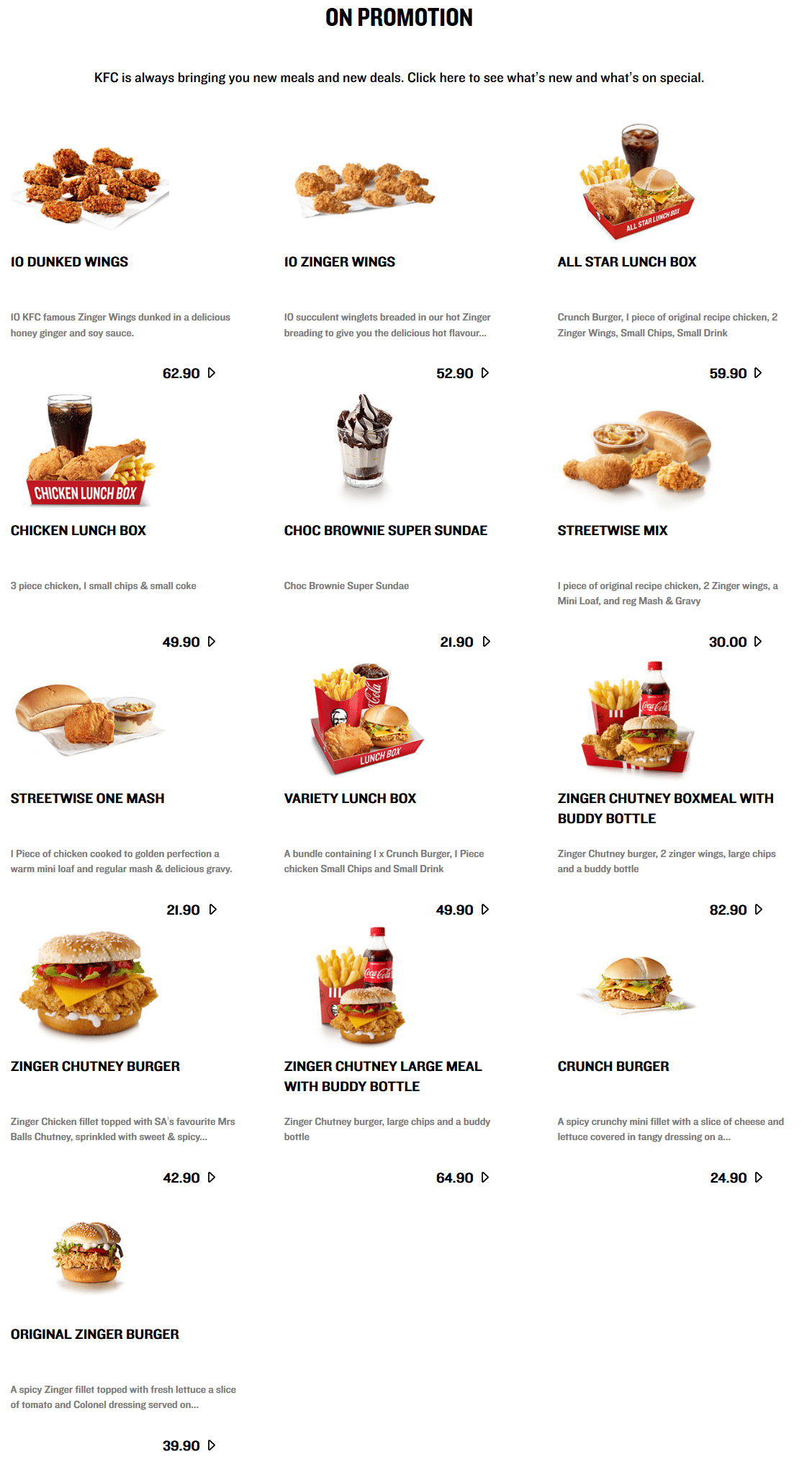
Task: Select All Star Lunch Box price 59.90
Action: (x=736, y=373)
